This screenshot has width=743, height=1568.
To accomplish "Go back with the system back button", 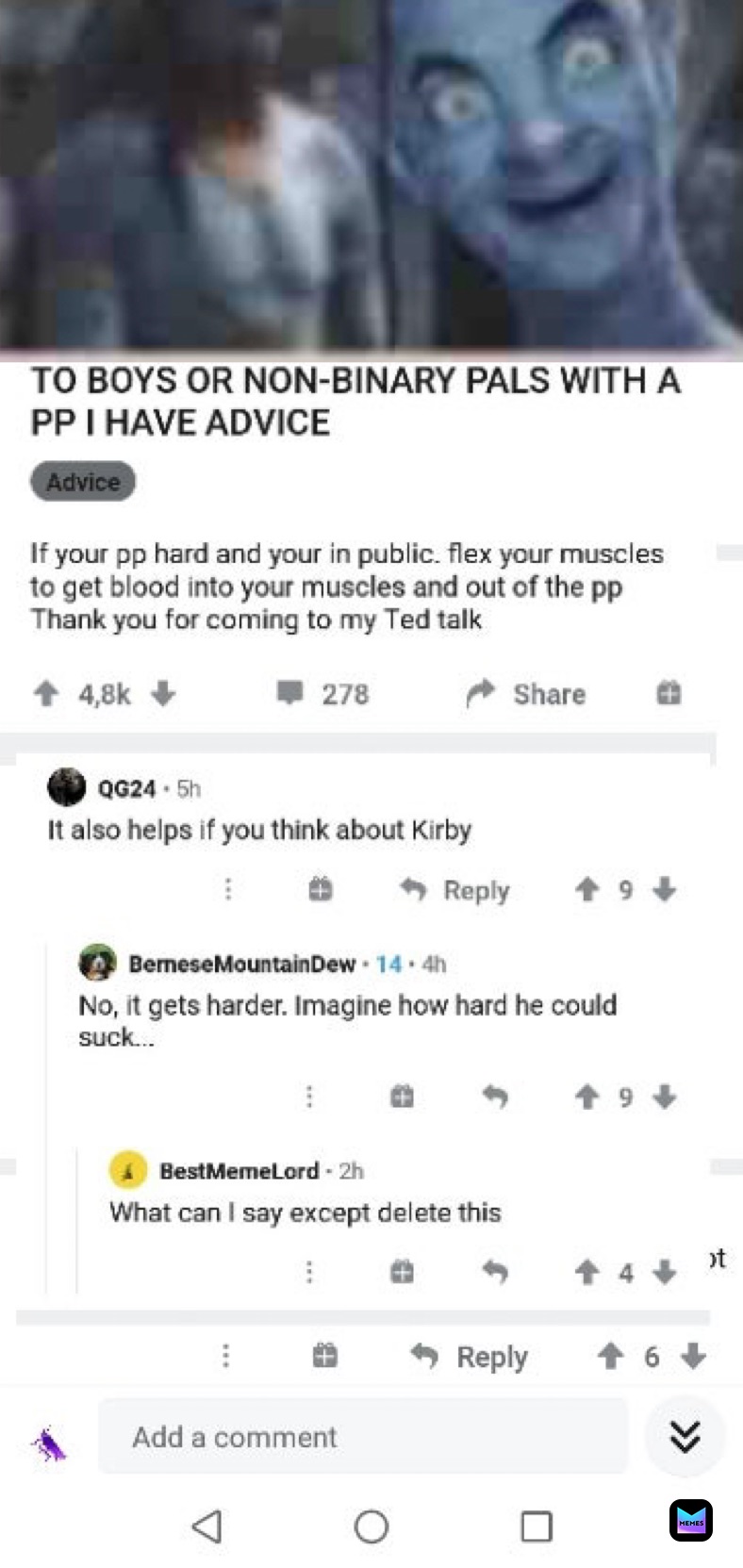I will [206, 1527].
